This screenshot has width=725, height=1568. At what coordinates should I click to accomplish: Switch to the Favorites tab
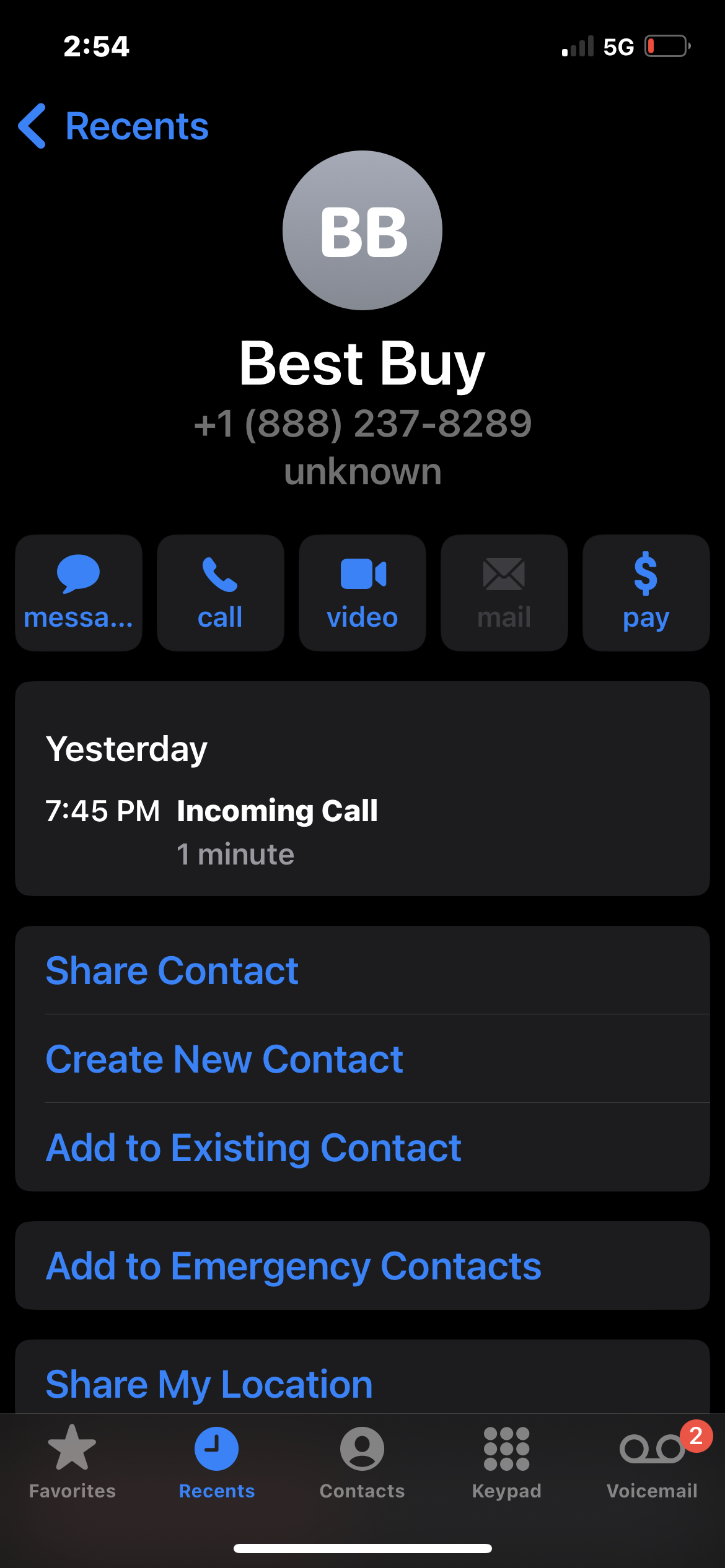(72, 1461)
